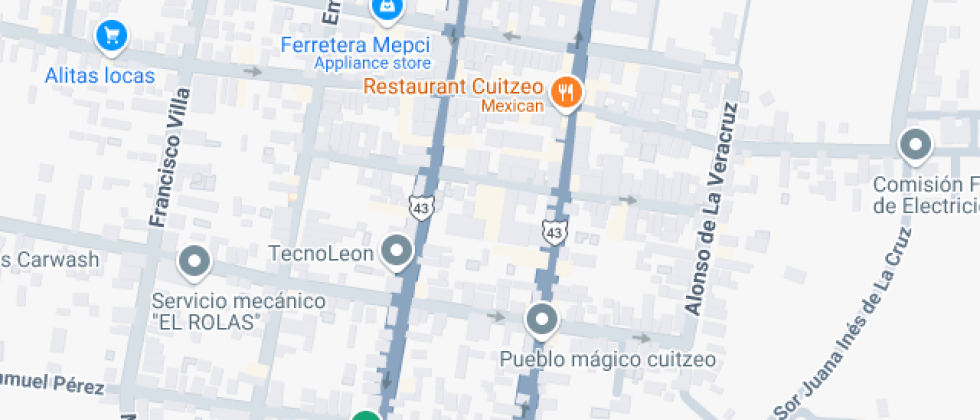Open Servicio mecánico "EL ROLAS" pin

coord(194,264)
